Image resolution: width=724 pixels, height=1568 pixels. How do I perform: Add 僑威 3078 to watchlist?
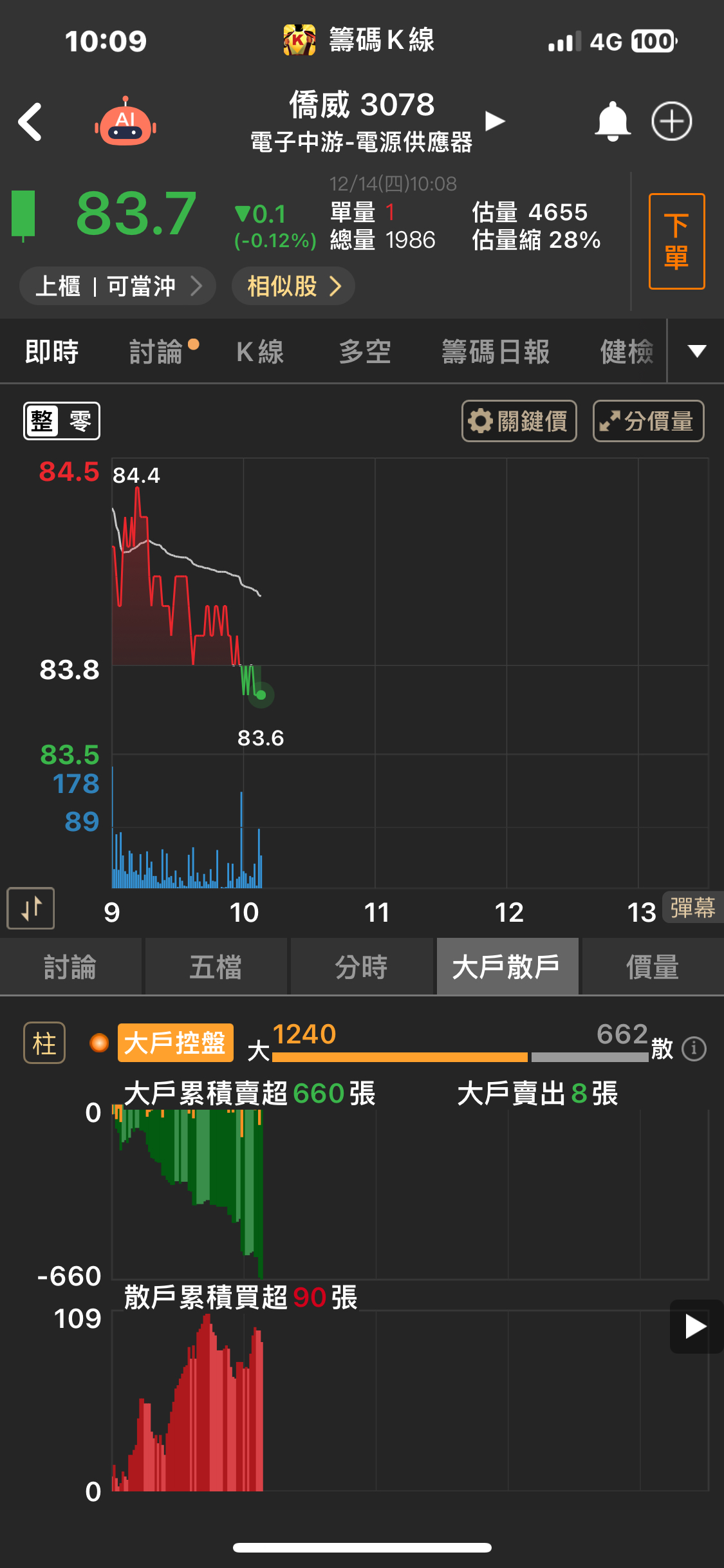[671, 121]
